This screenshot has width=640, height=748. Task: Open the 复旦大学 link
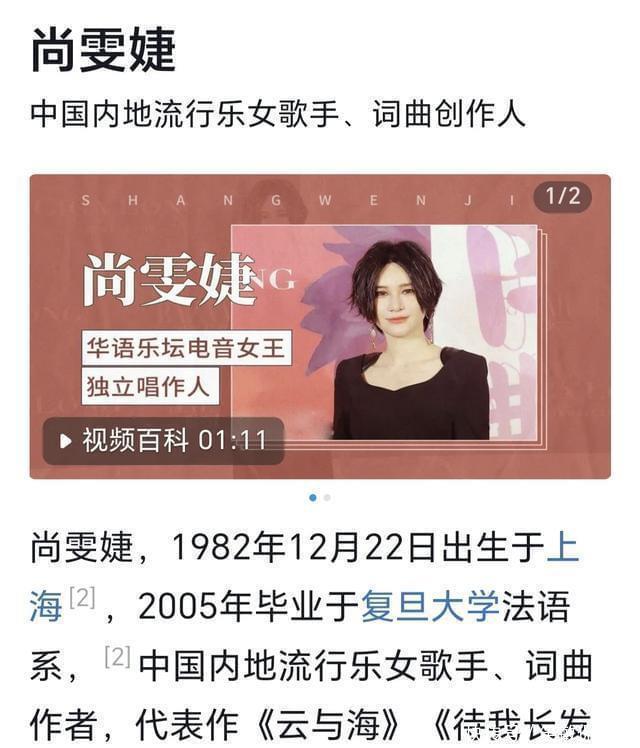(430, 607)
